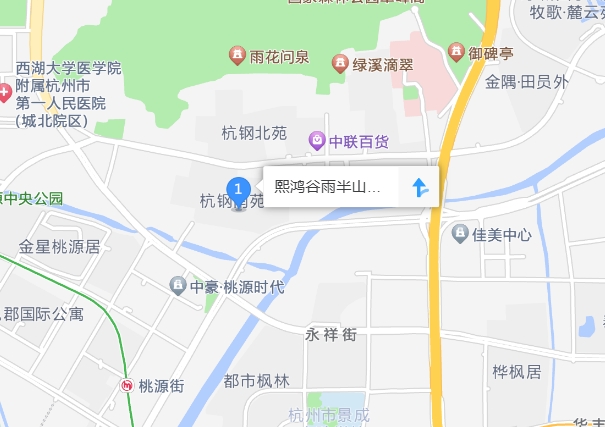Tap the blue location marker numbered 1
This screenshot has width=605, height=427.
pyautogui.click(x=238, y=188)
